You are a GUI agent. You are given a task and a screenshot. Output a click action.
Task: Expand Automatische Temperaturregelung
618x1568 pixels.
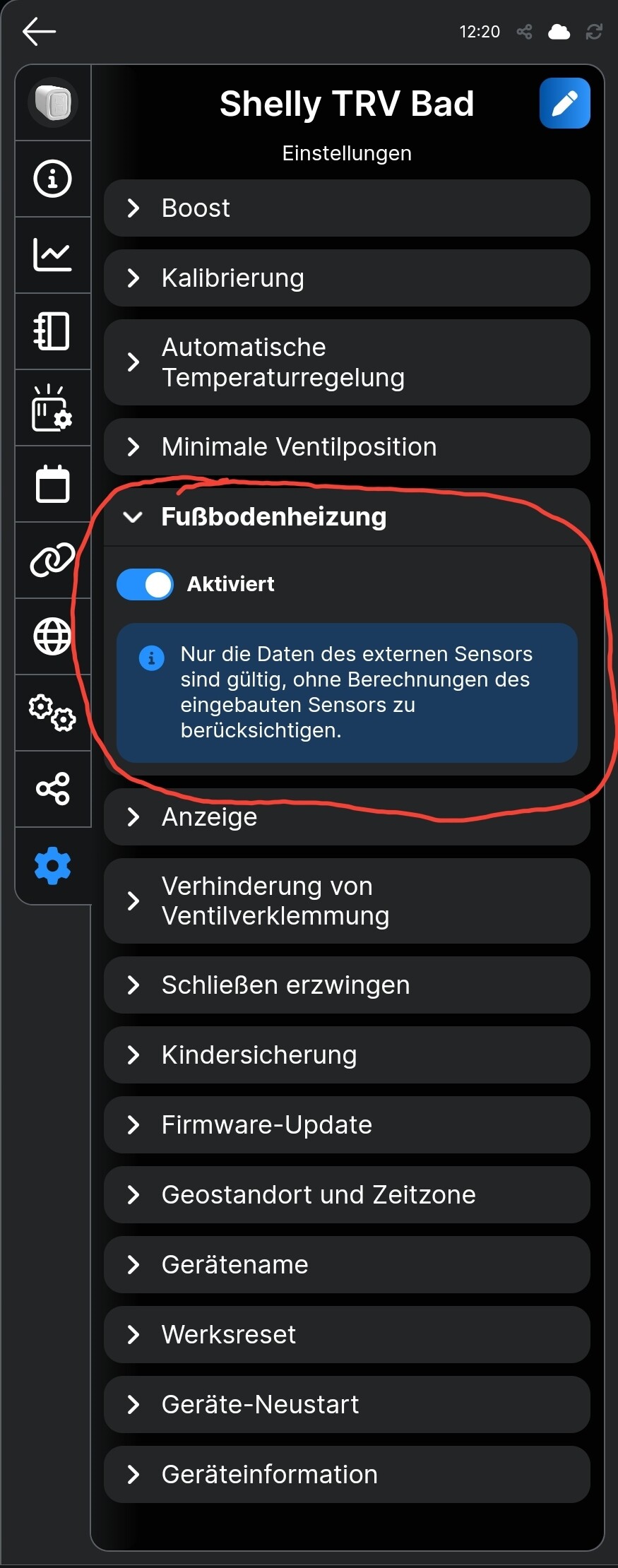(x=346, y=362)
